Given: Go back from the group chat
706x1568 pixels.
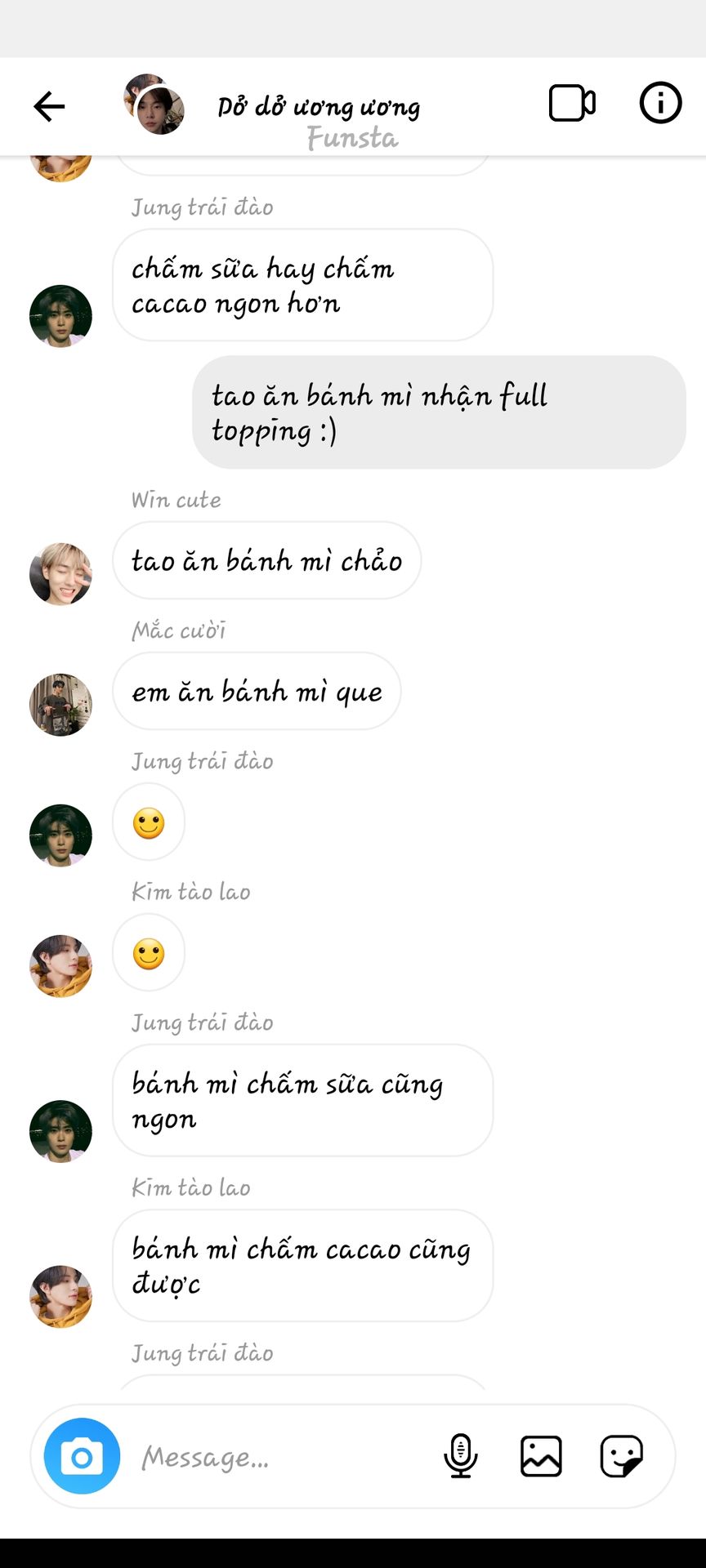Looking at the screenshot, I should tap(49, 106).
